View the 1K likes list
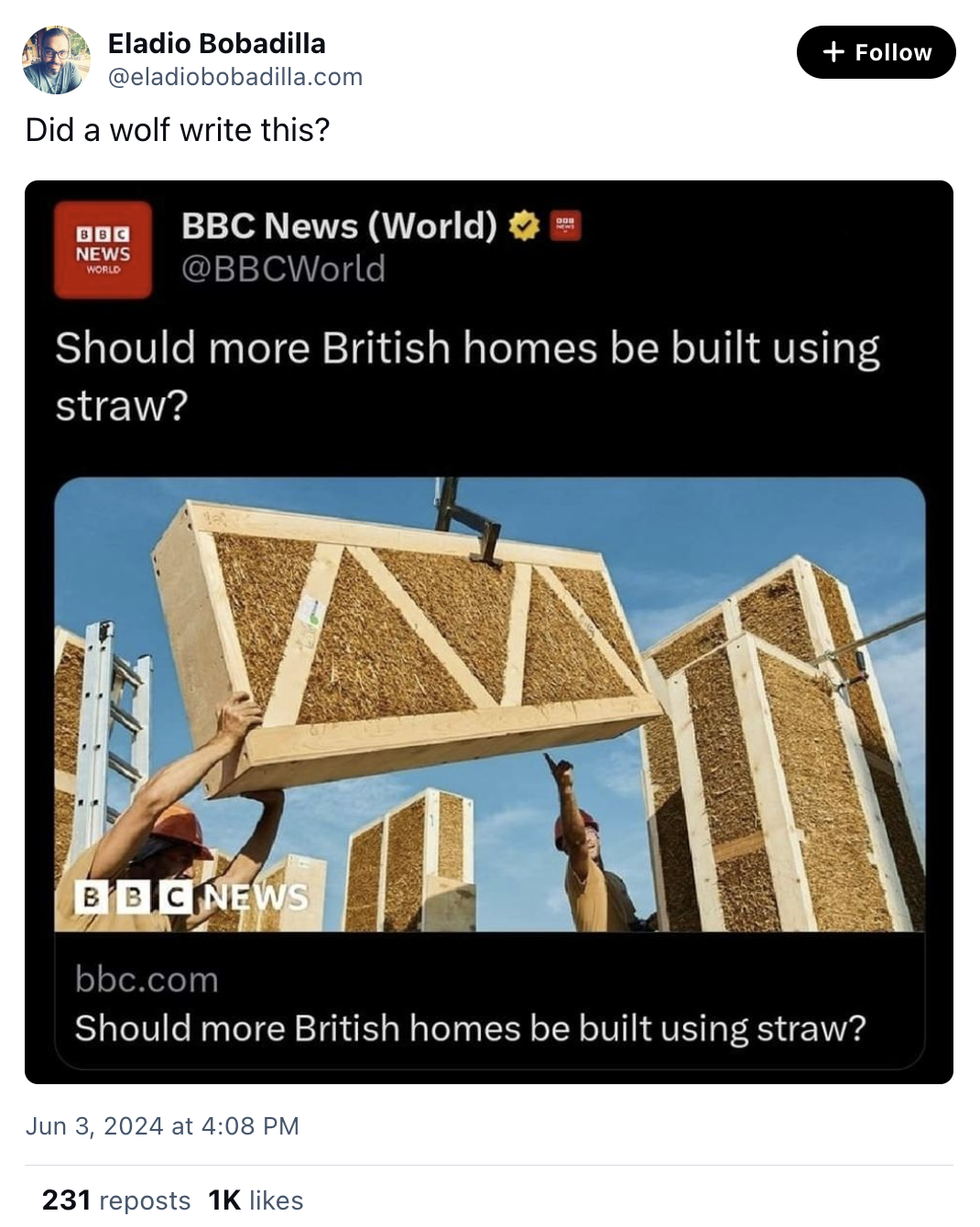The image size is (980, 1227). point(256,1200)
